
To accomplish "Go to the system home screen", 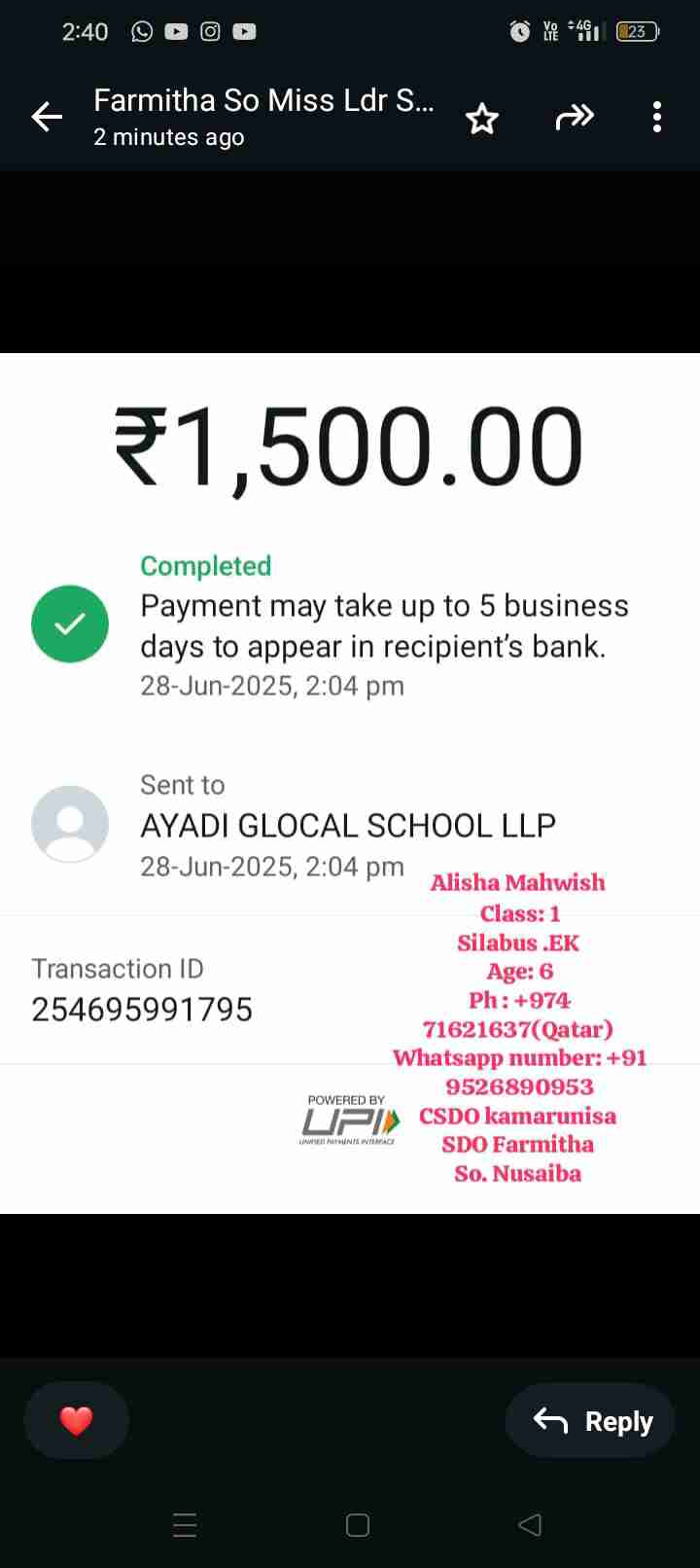I will 358,1525.
